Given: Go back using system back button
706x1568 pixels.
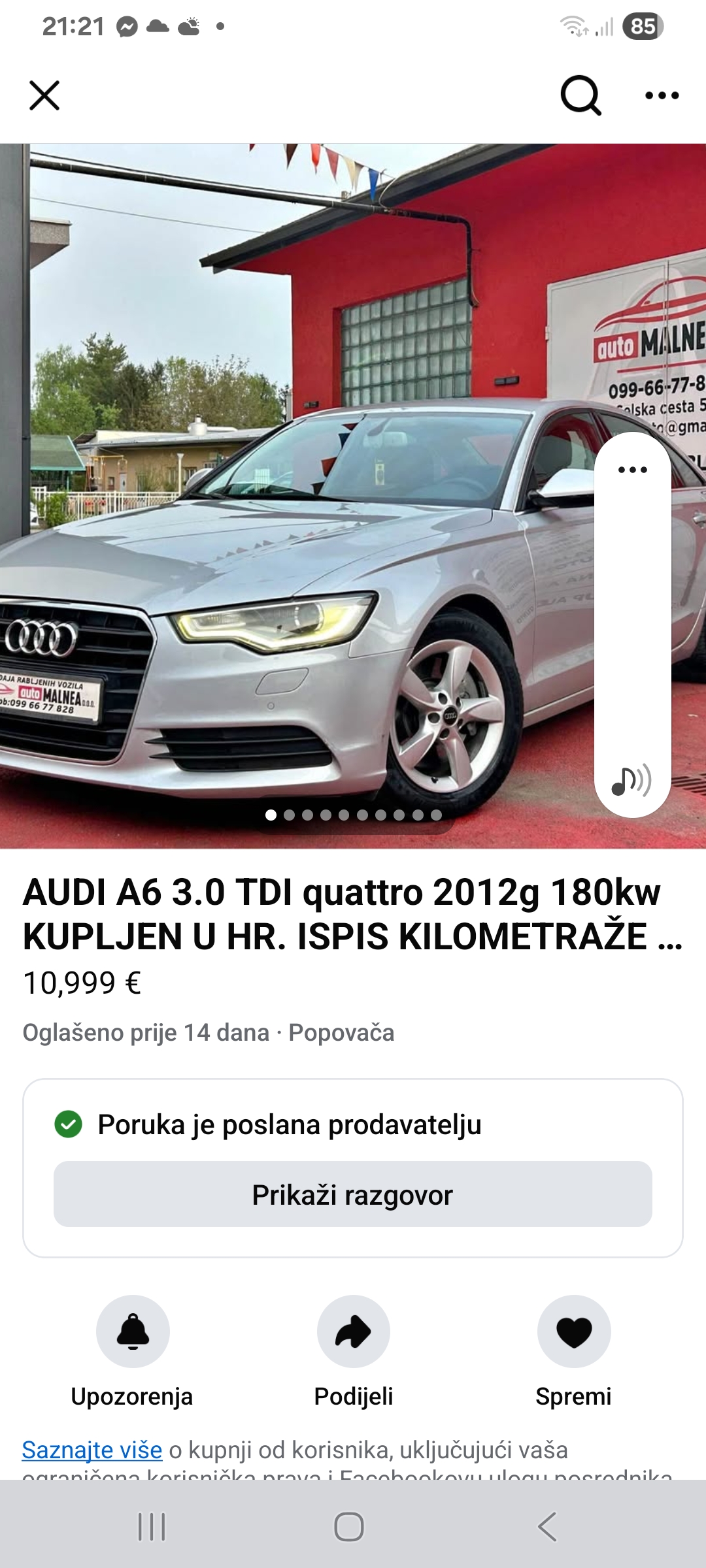Looking at the screenshot, I should pos(548,1527).
